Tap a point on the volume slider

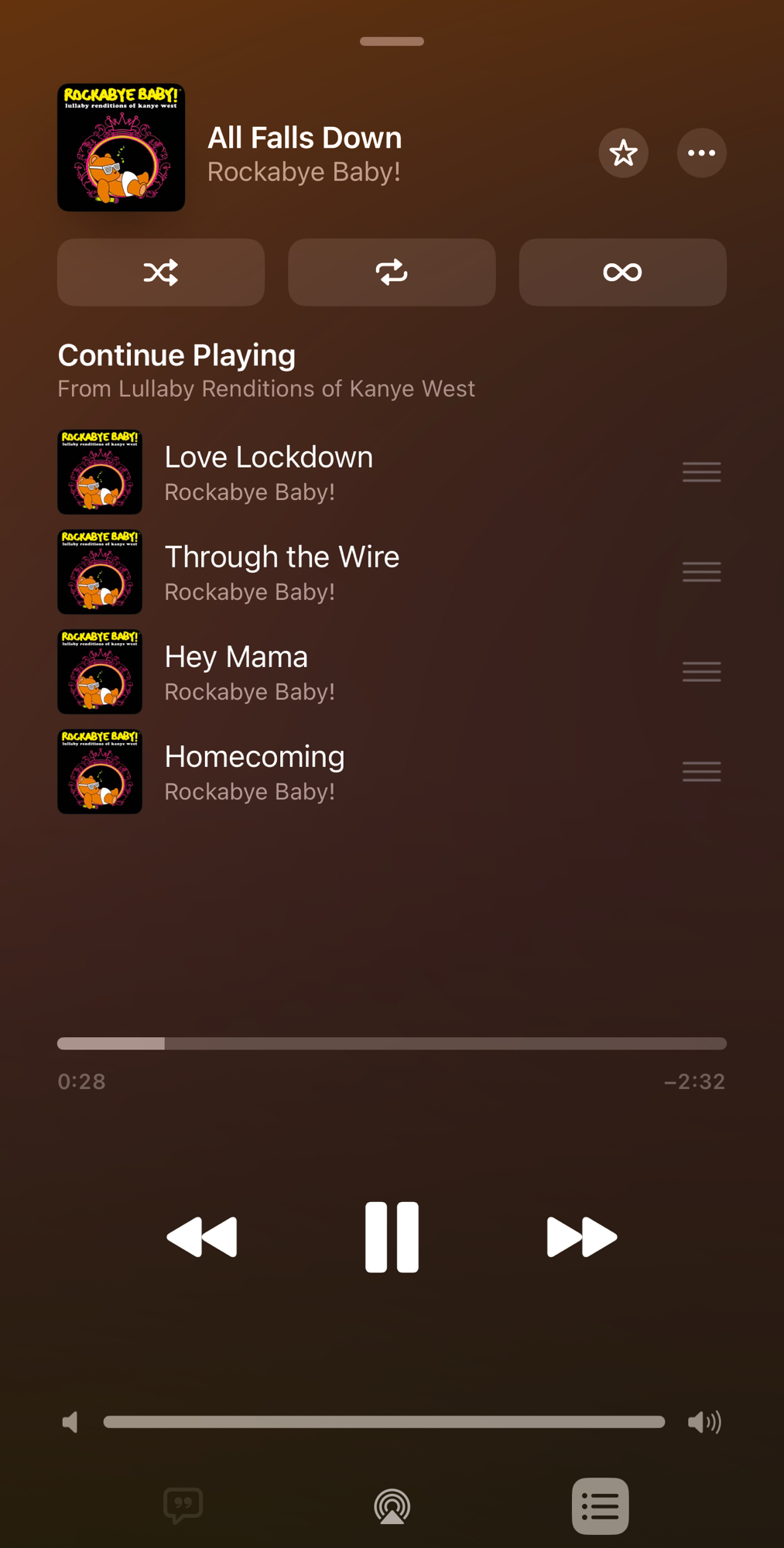click(384, 1422)
